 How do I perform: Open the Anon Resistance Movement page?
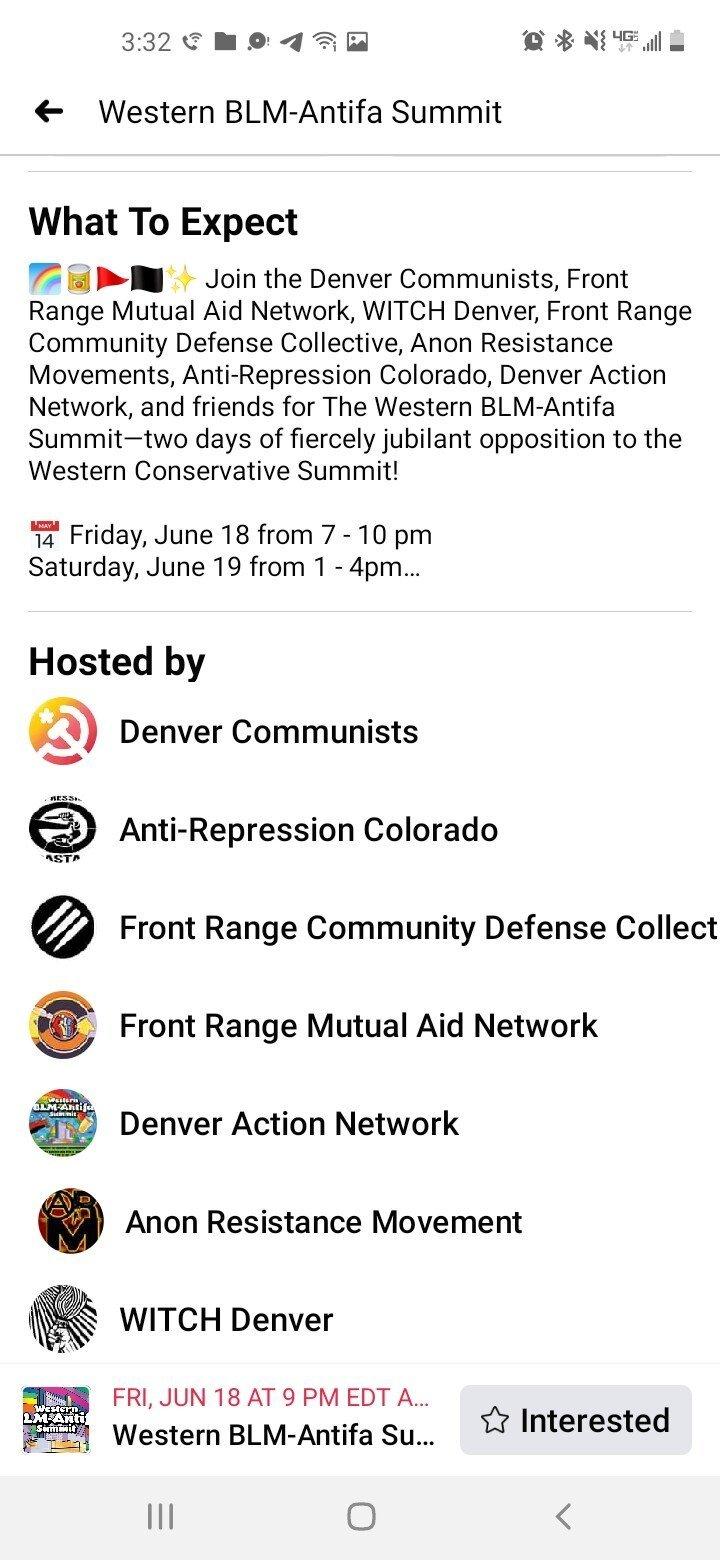point(322,1222)
